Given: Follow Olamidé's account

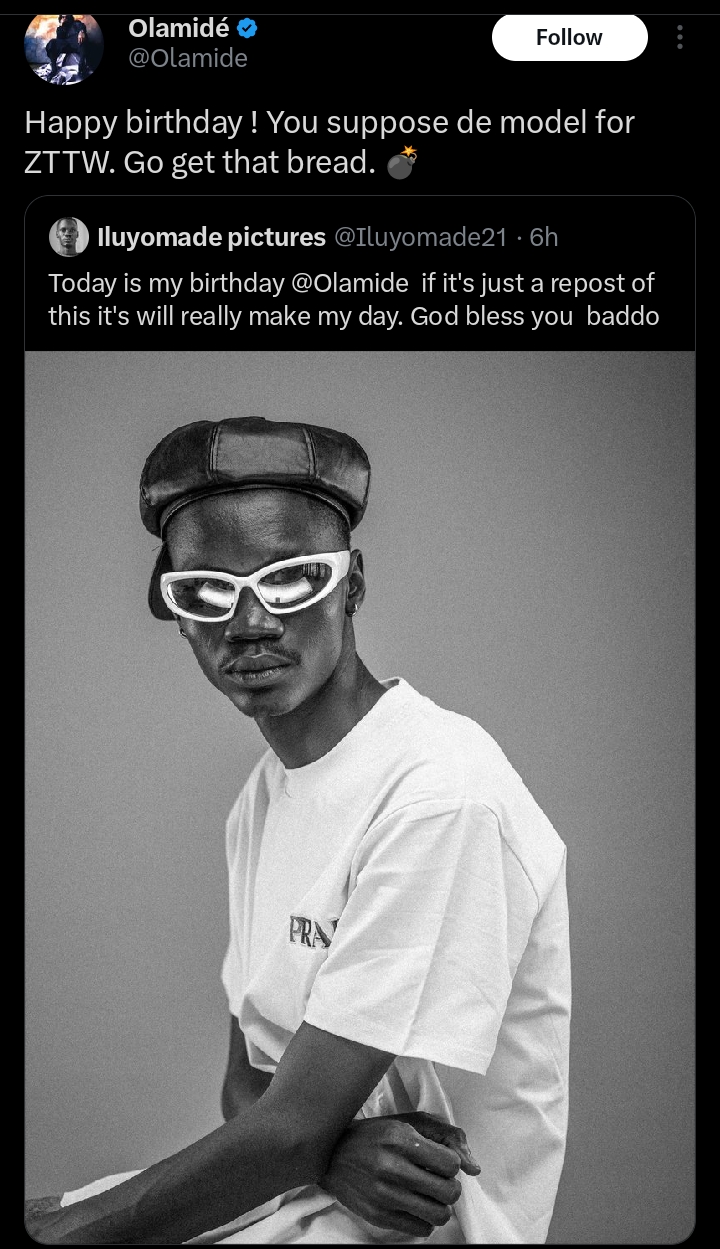Looking at the screenshot, I should (569, 38).
